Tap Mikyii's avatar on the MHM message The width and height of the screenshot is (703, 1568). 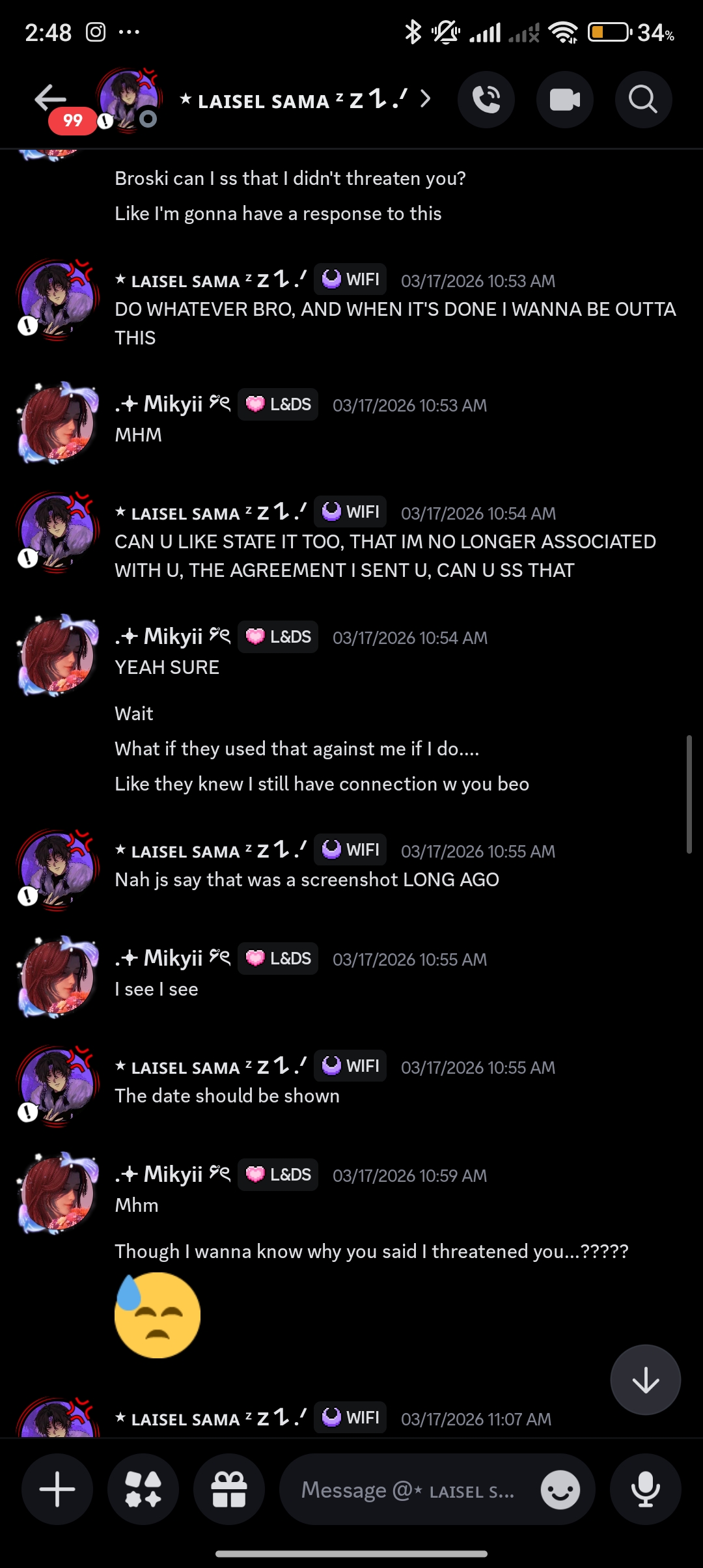[57, 422]
